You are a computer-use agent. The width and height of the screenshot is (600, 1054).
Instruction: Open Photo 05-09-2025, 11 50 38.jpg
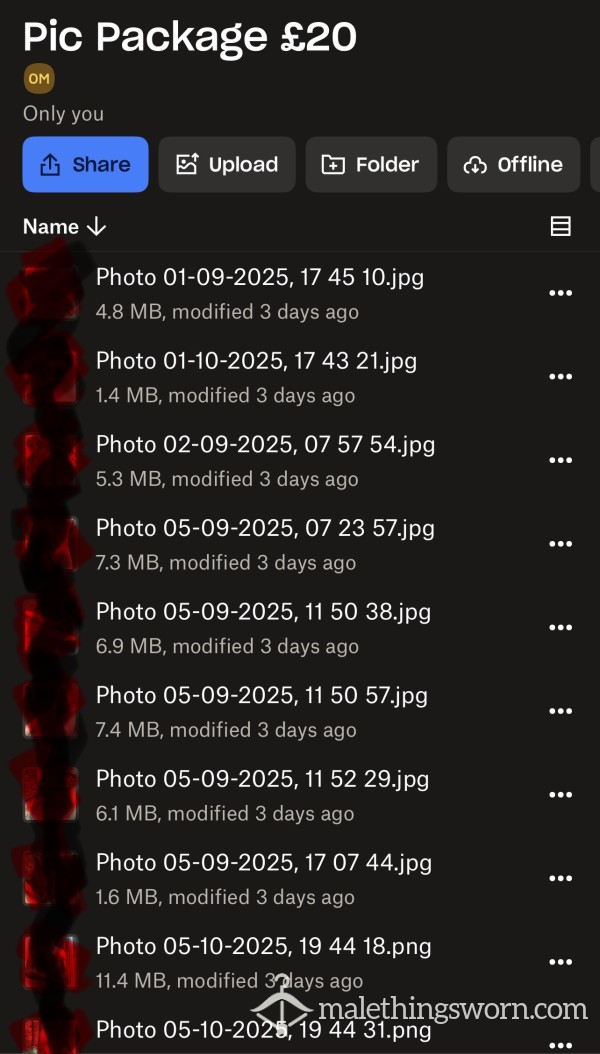(x=263, y=612)
